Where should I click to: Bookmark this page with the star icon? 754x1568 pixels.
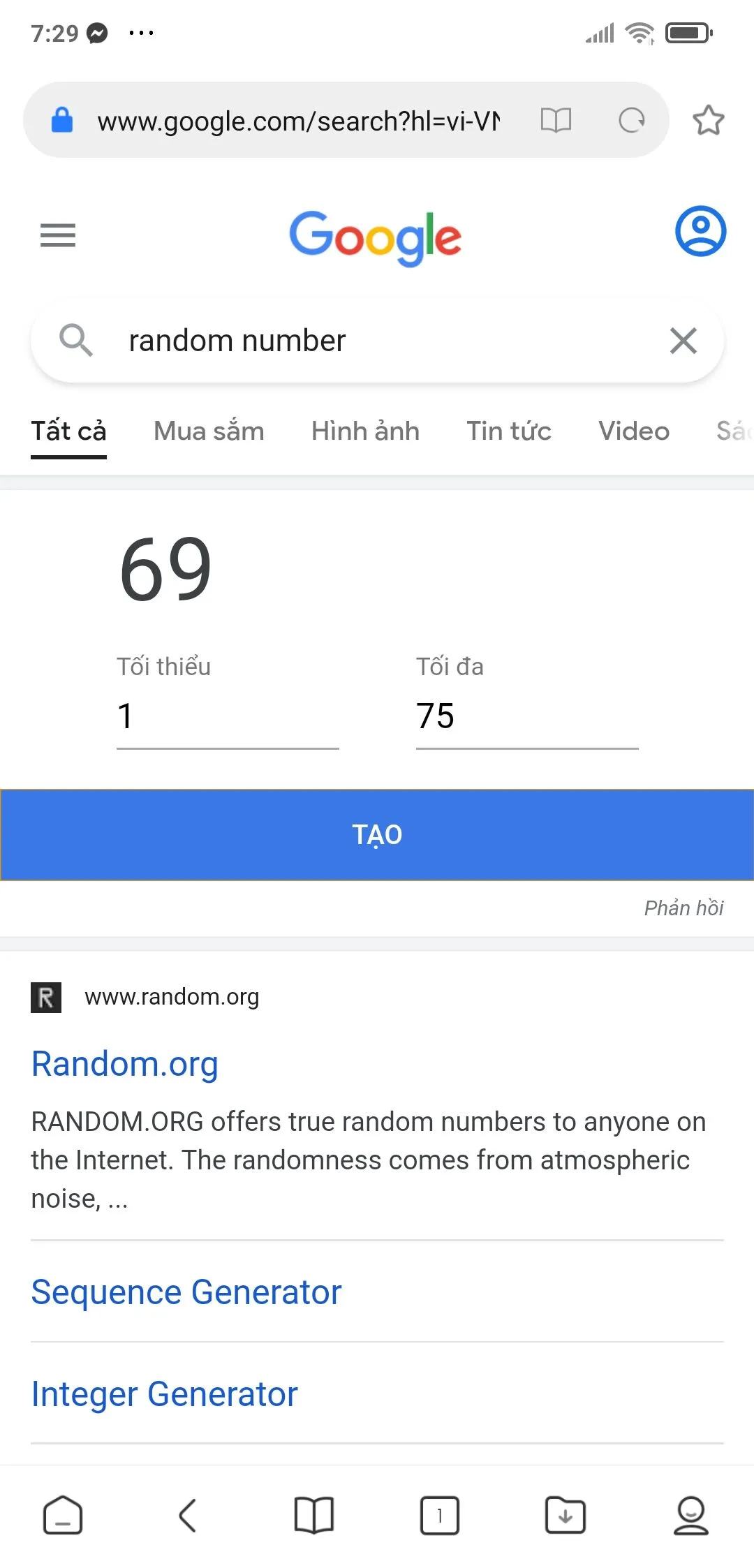click(x=708, y=120)
